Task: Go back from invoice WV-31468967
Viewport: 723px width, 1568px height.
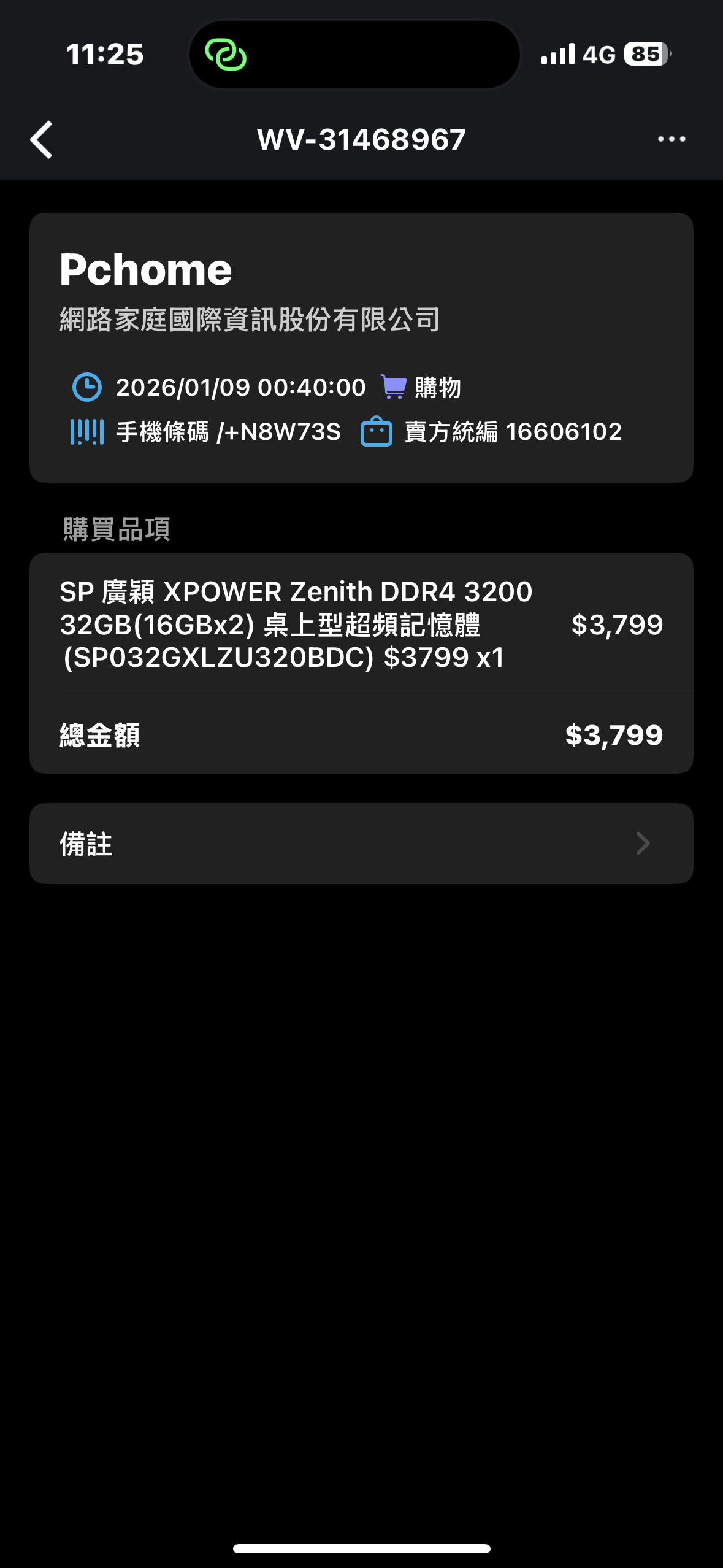Action: [42, 140]
